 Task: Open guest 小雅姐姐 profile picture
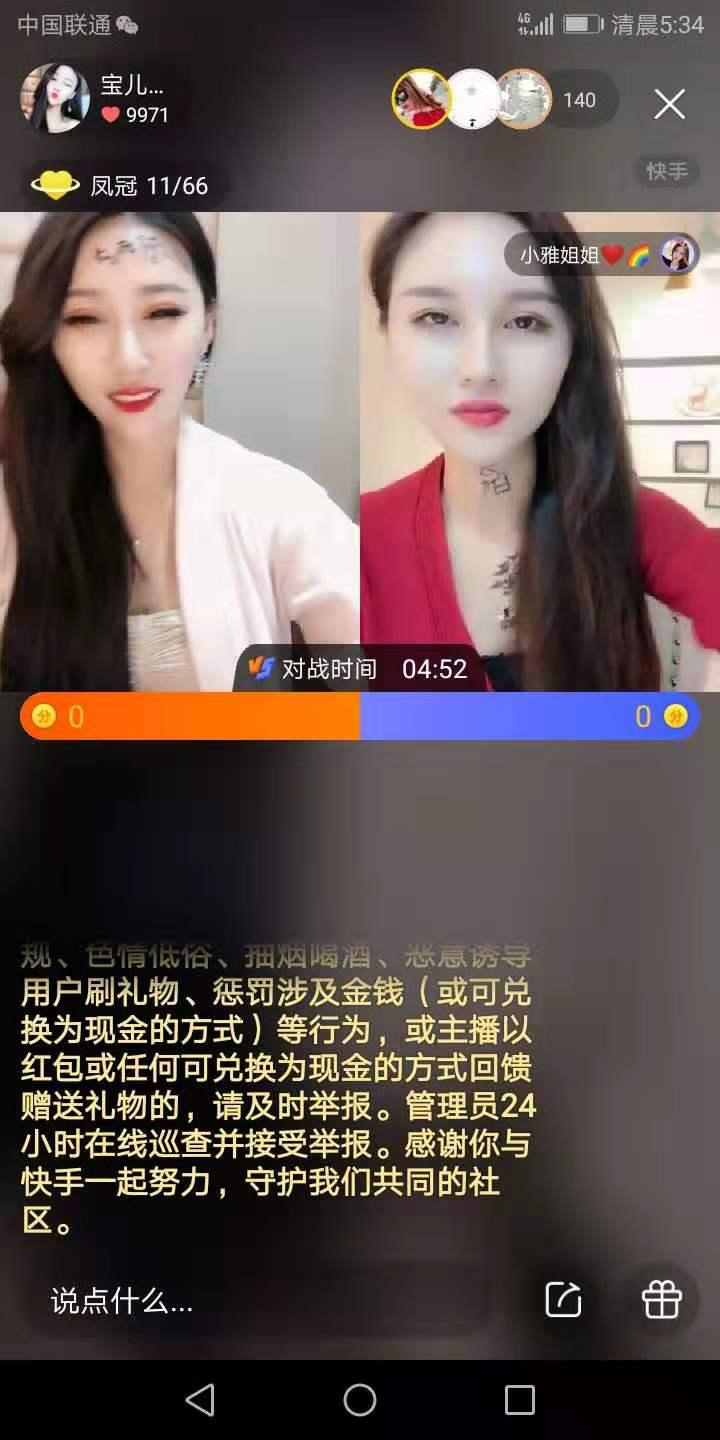(x=676, y=255)
